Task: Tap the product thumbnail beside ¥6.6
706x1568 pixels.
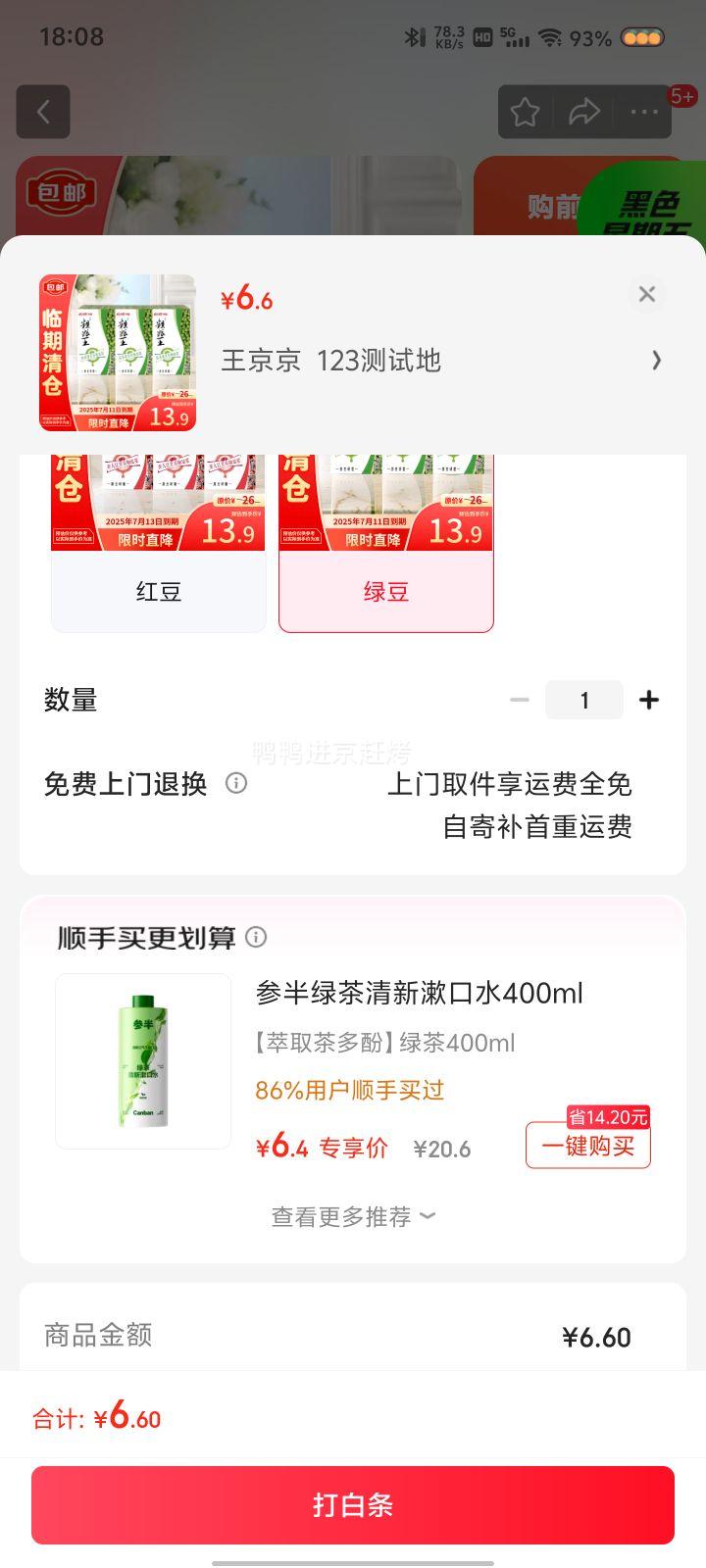Action: (x=119, y=351)
